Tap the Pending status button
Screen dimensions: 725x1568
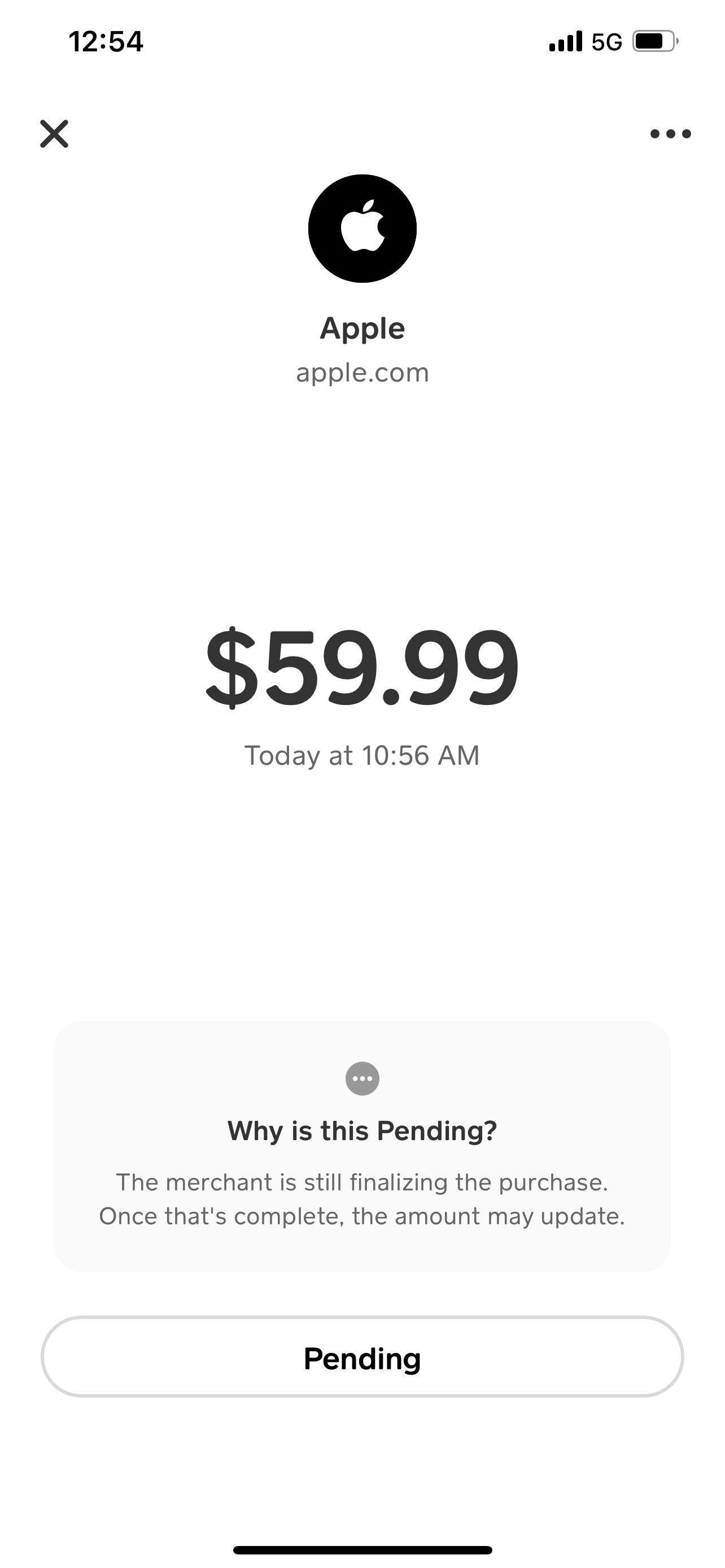coord(362,1357)
